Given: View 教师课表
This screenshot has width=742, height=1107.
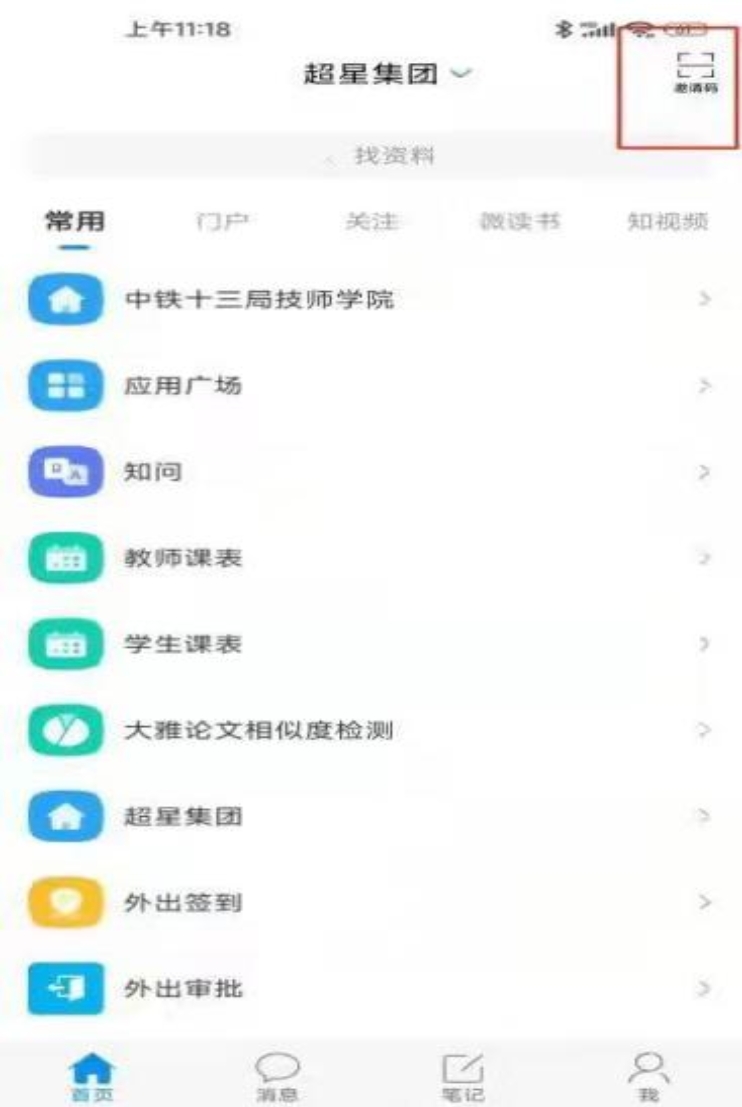Looking at the screenshot, I should click(371, 558).
